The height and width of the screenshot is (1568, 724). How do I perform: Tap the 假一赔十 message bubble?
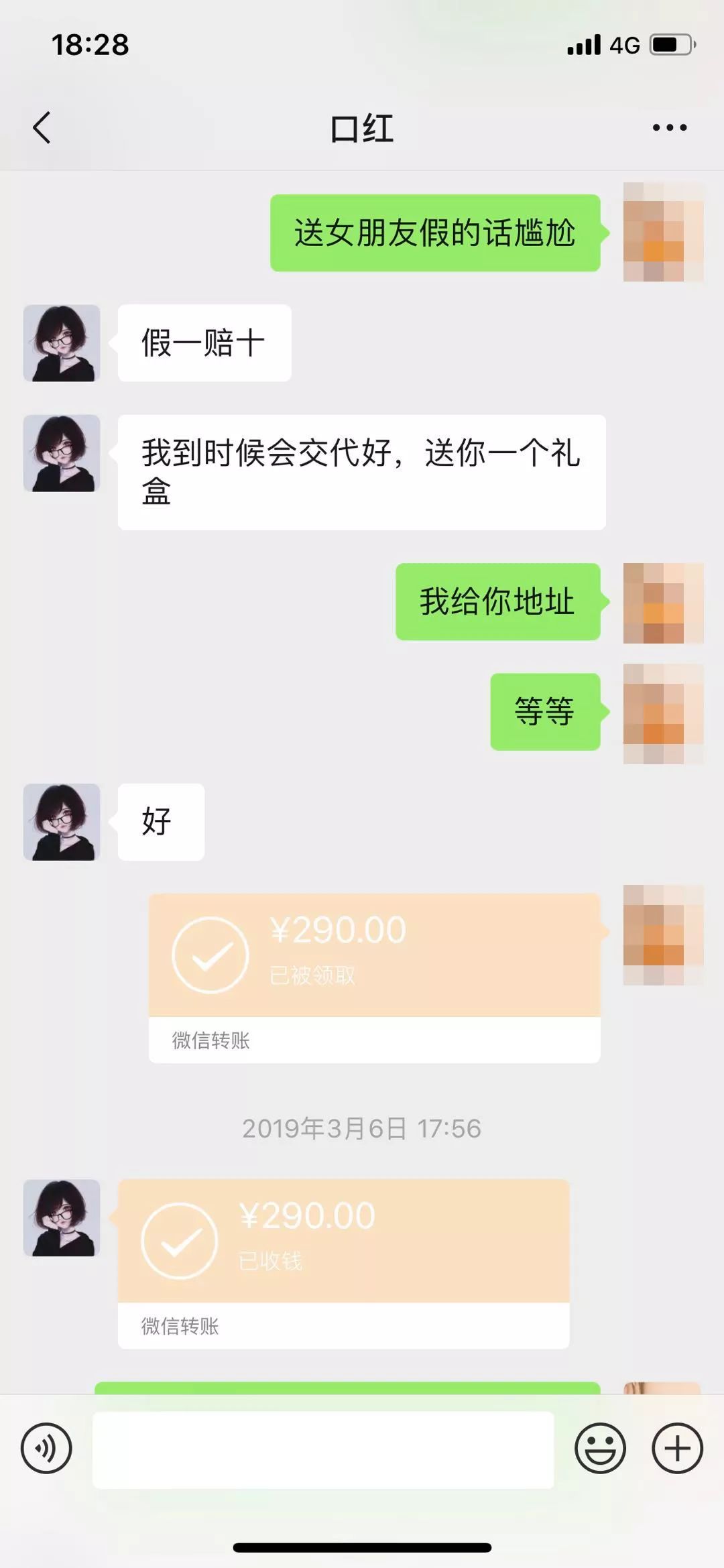[203, 342]
